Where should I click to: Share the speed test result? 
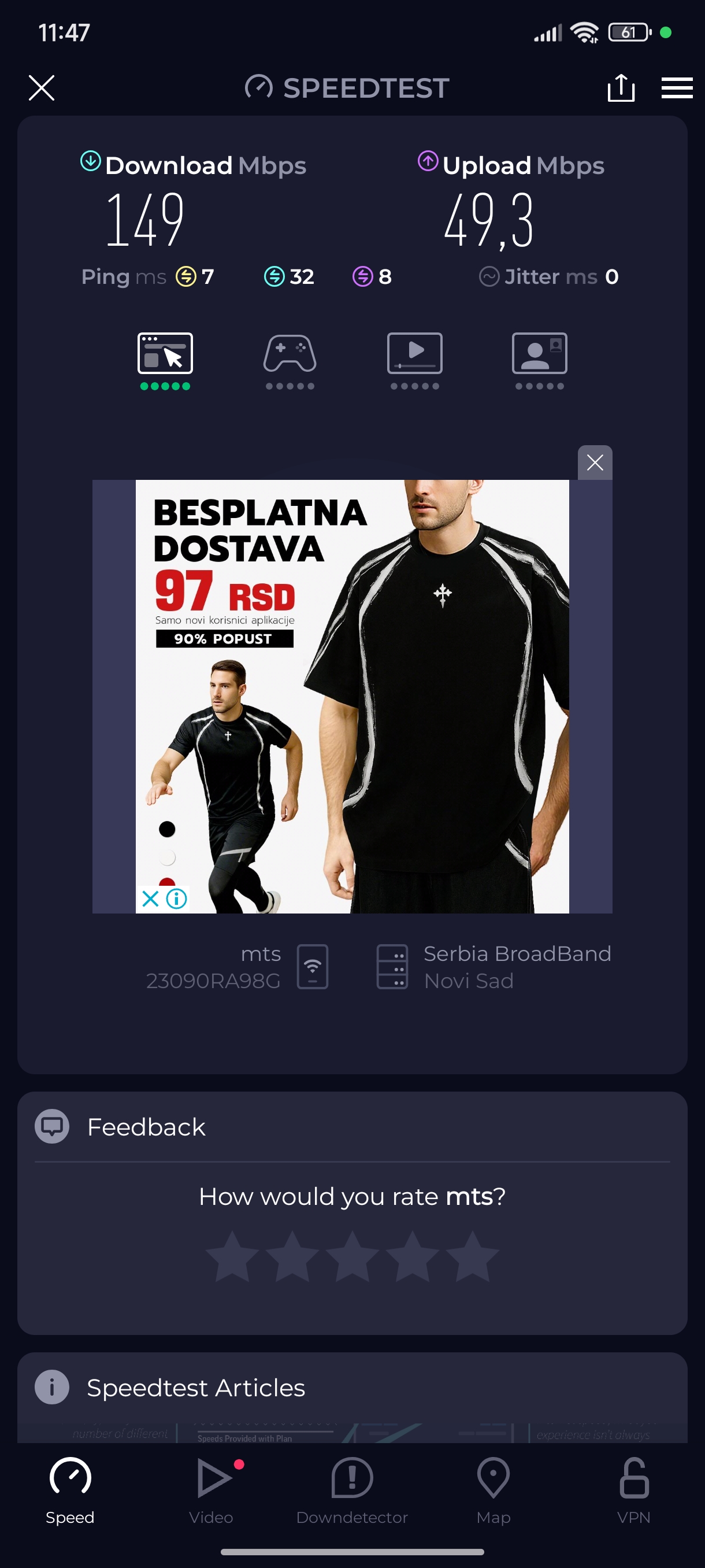coord(621,88)
